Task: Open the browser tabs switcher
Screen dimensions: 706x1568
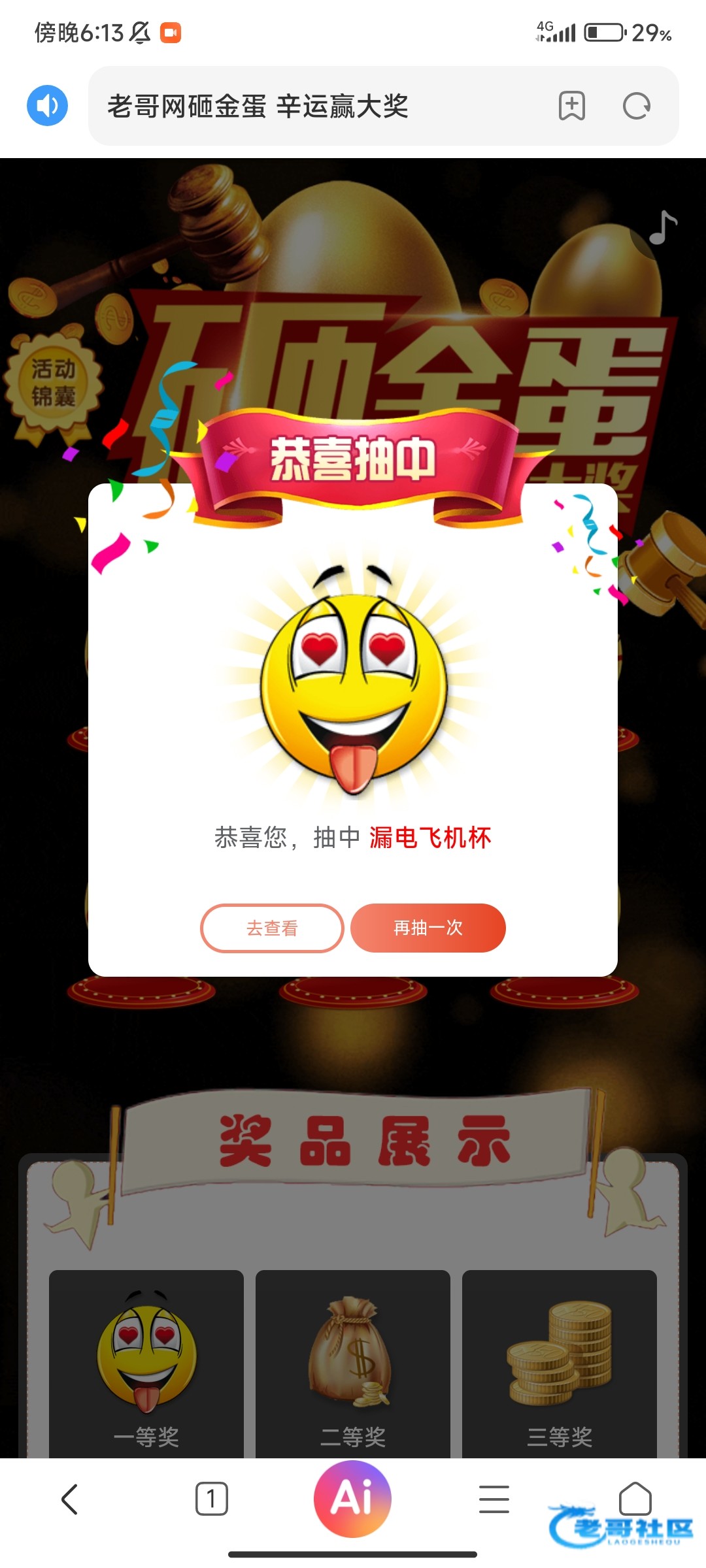Action: [211, 1499]
